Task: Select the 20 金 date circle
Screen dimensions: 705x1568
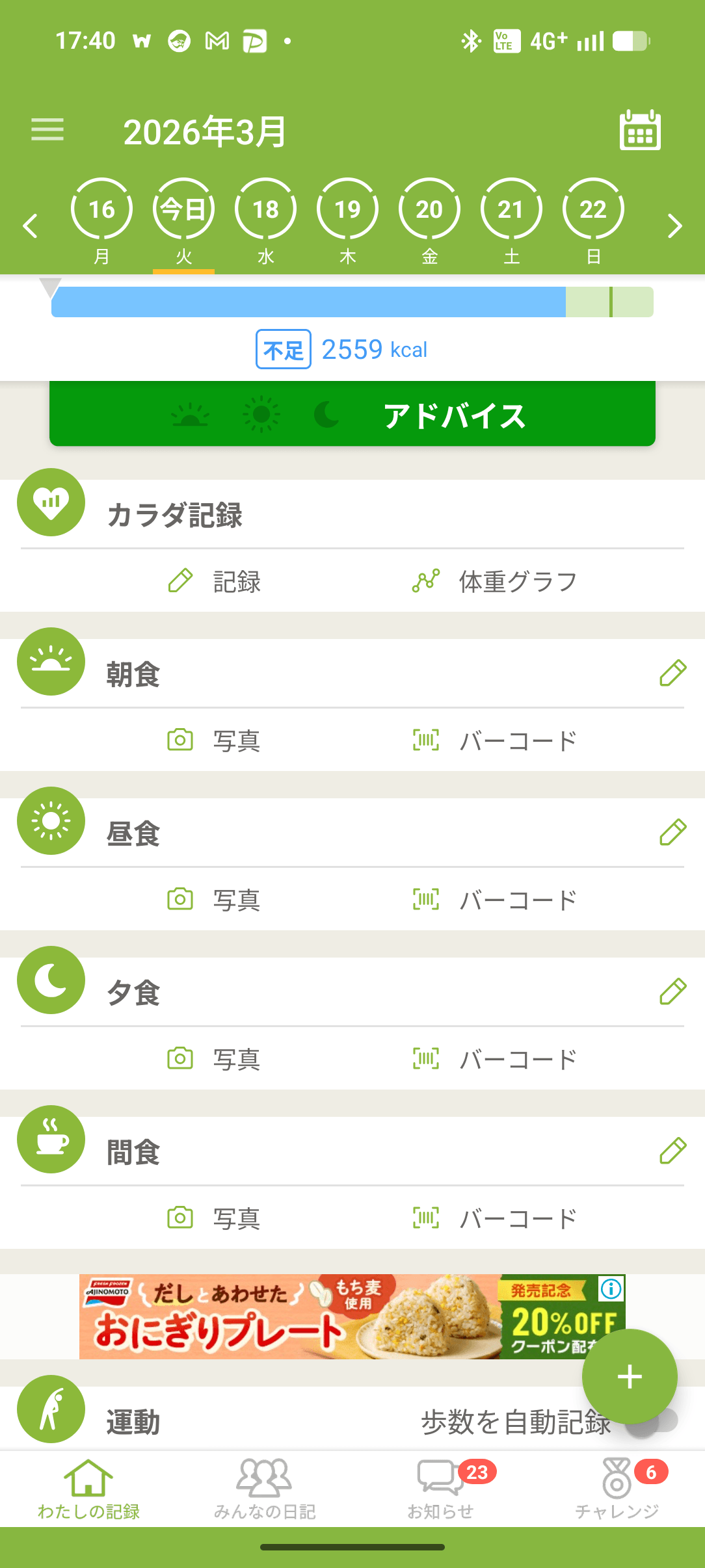Action: 429,209
